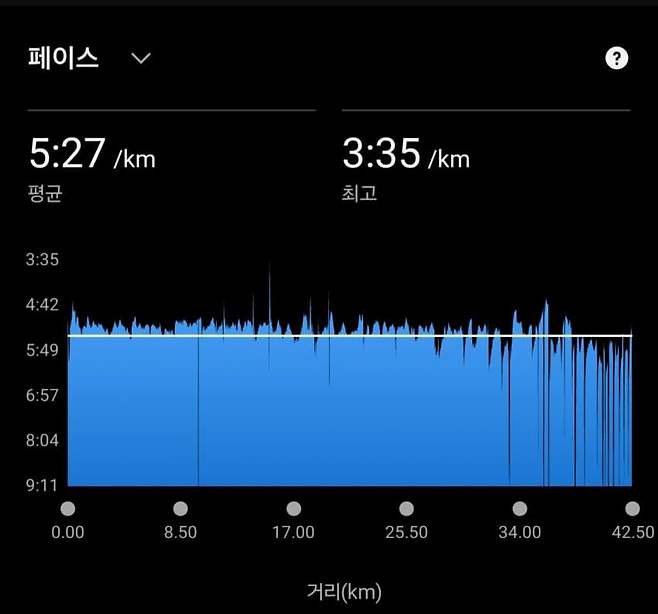Open the help question mark icon

617,58
